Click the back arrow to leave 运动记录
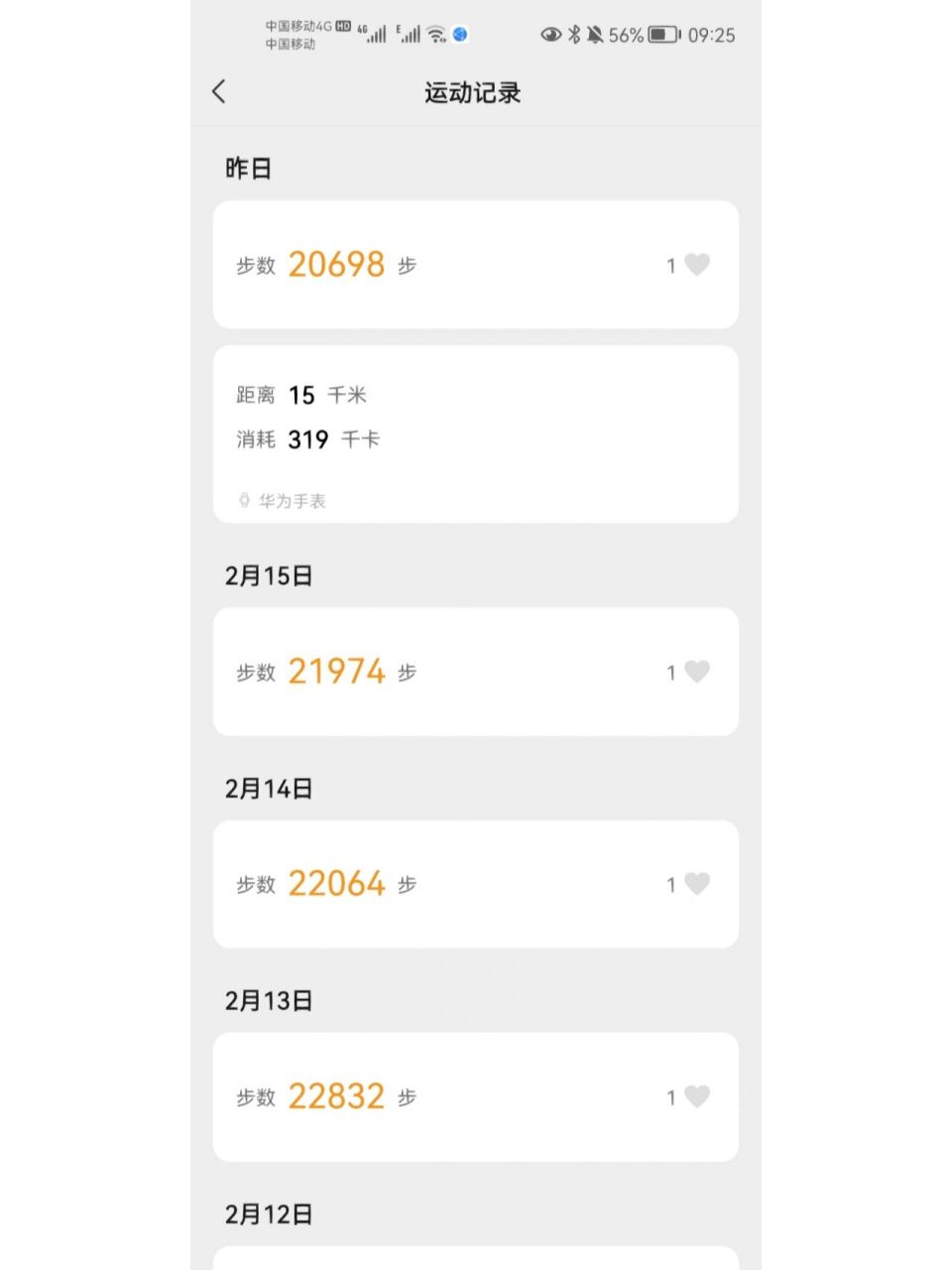This screenshot has height=1270, width=952. click(218, 91)
